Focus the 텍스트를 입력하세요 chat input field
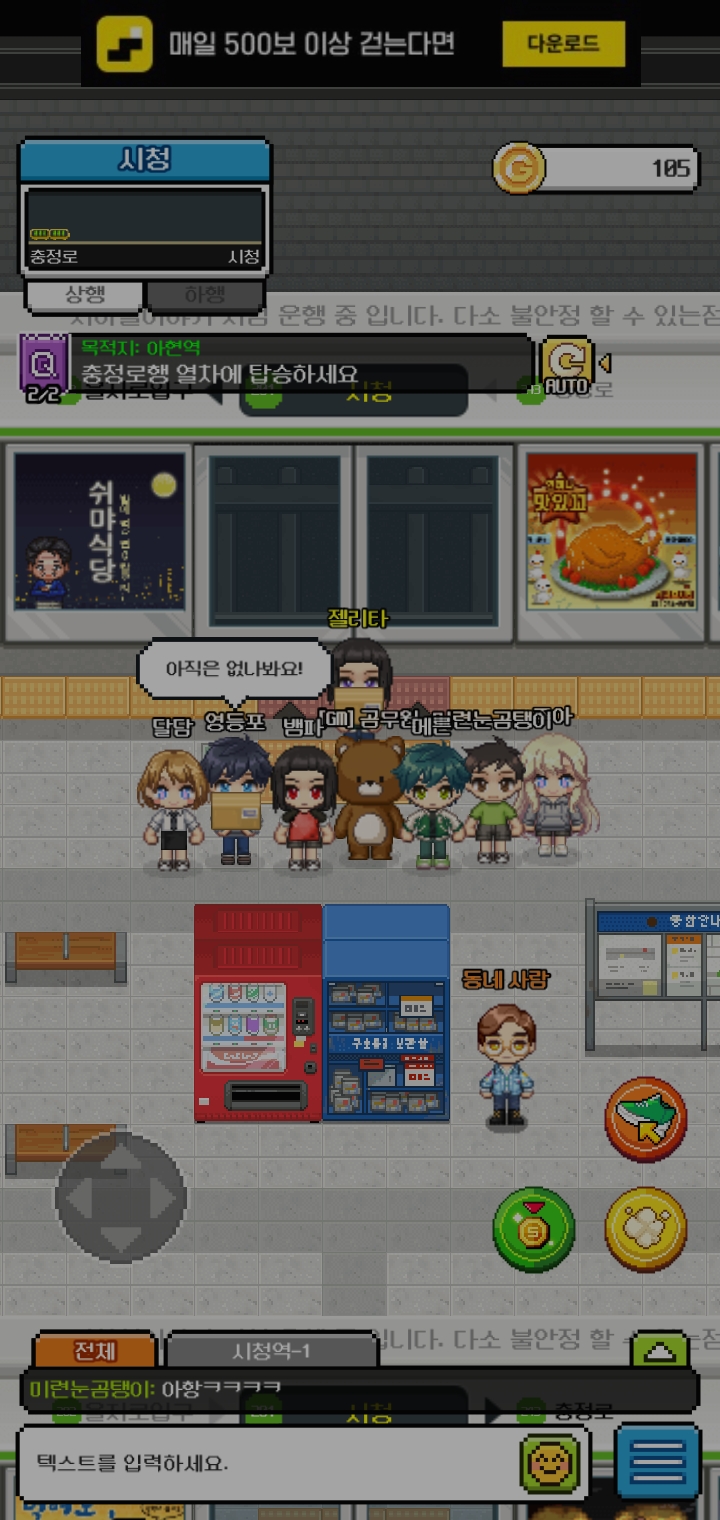Screen dimensions: 720x1520 (270, 1464)
